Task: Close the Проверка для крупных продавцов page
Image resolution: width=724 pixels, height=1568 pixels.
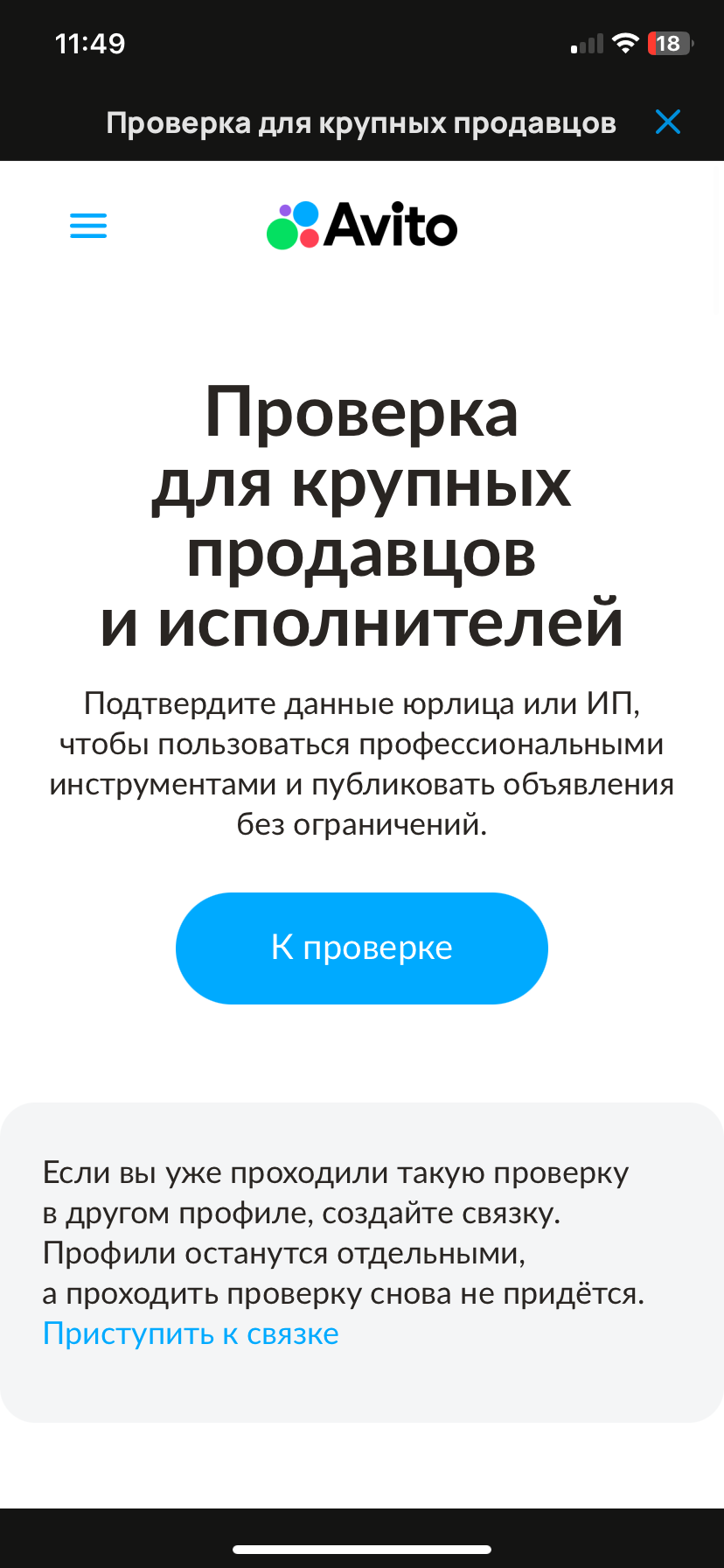Action: (667, 122)
